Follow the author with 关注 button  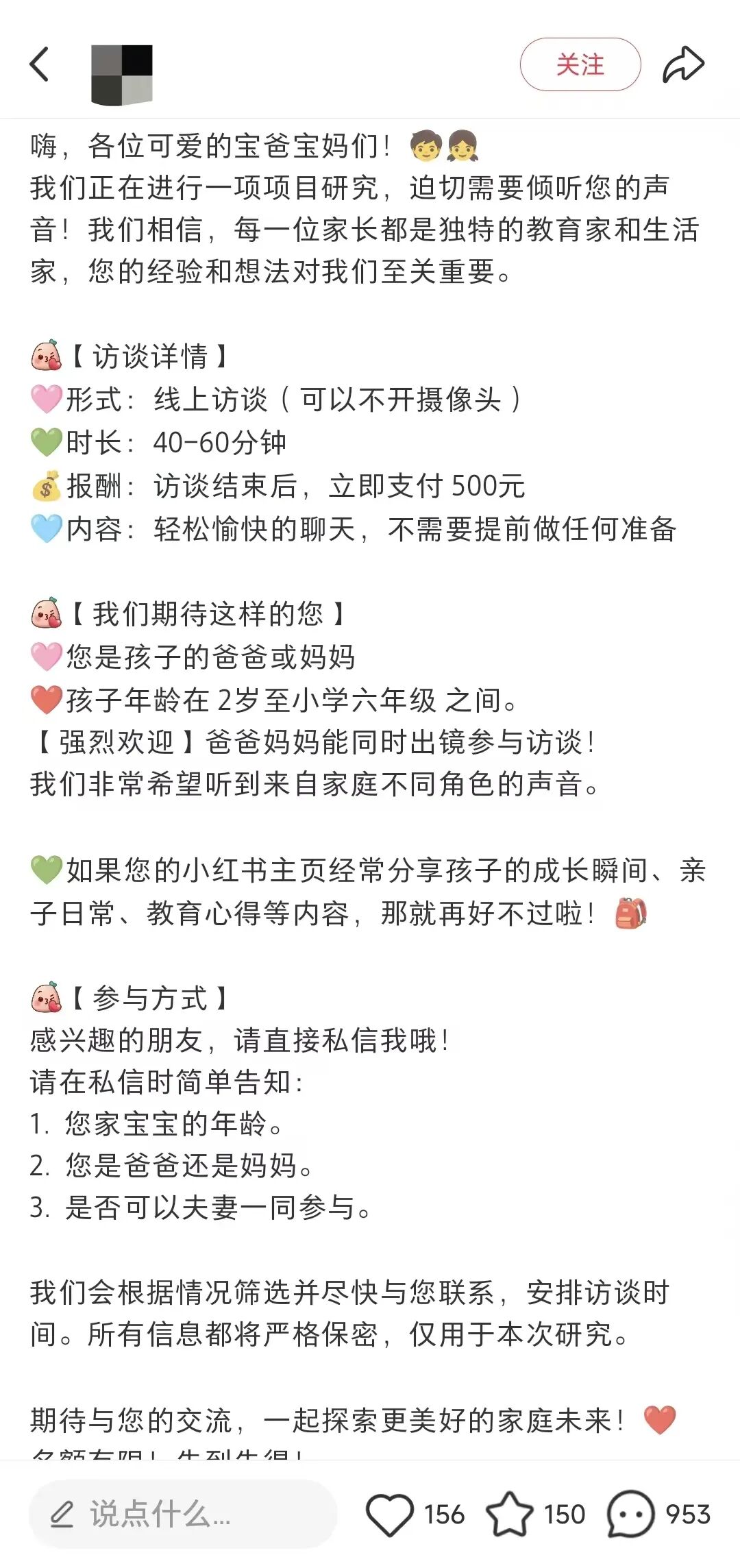click(x=580, y=65)
